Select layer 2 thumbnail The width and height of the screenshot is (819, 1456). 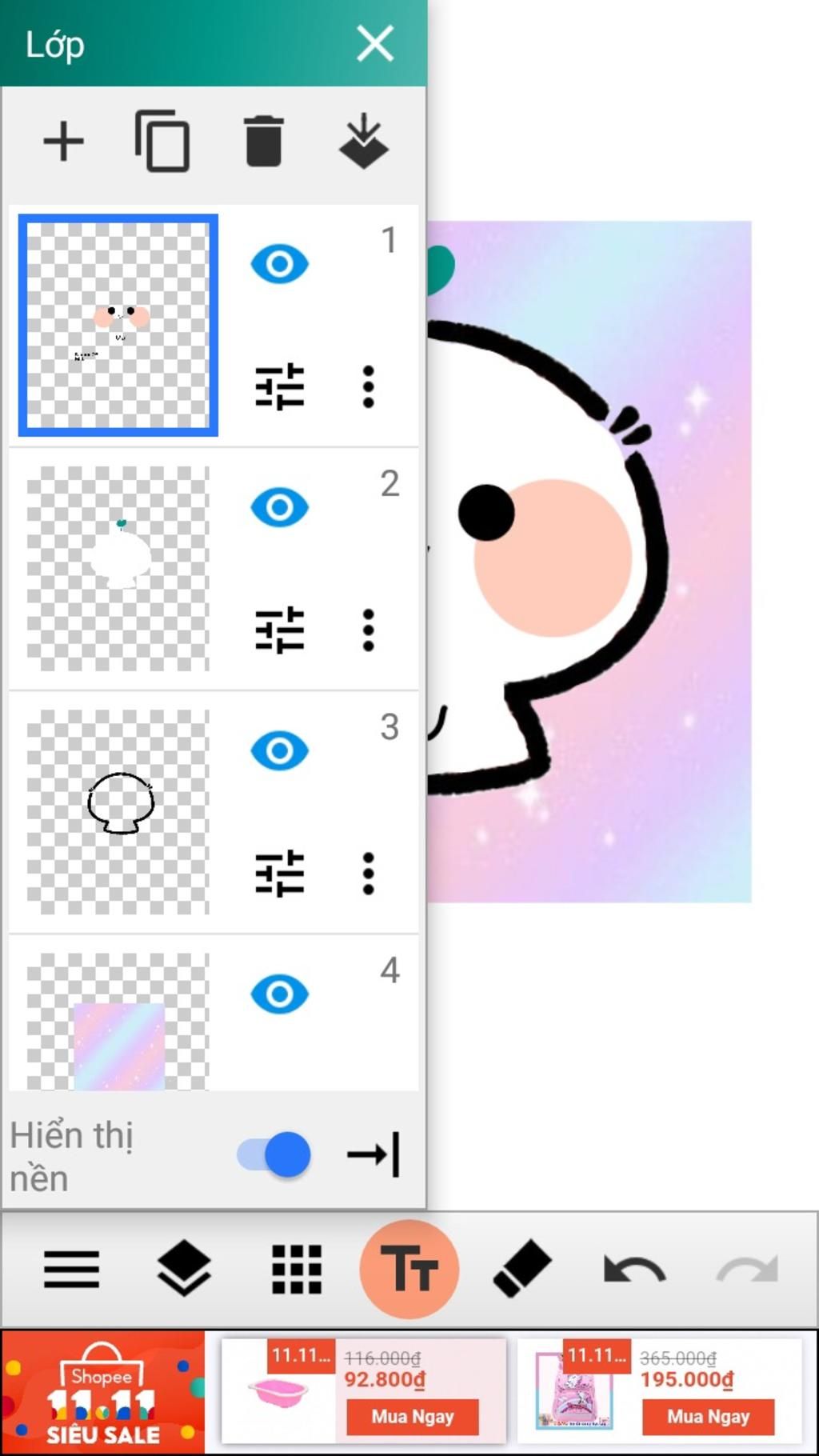[118, 568]
